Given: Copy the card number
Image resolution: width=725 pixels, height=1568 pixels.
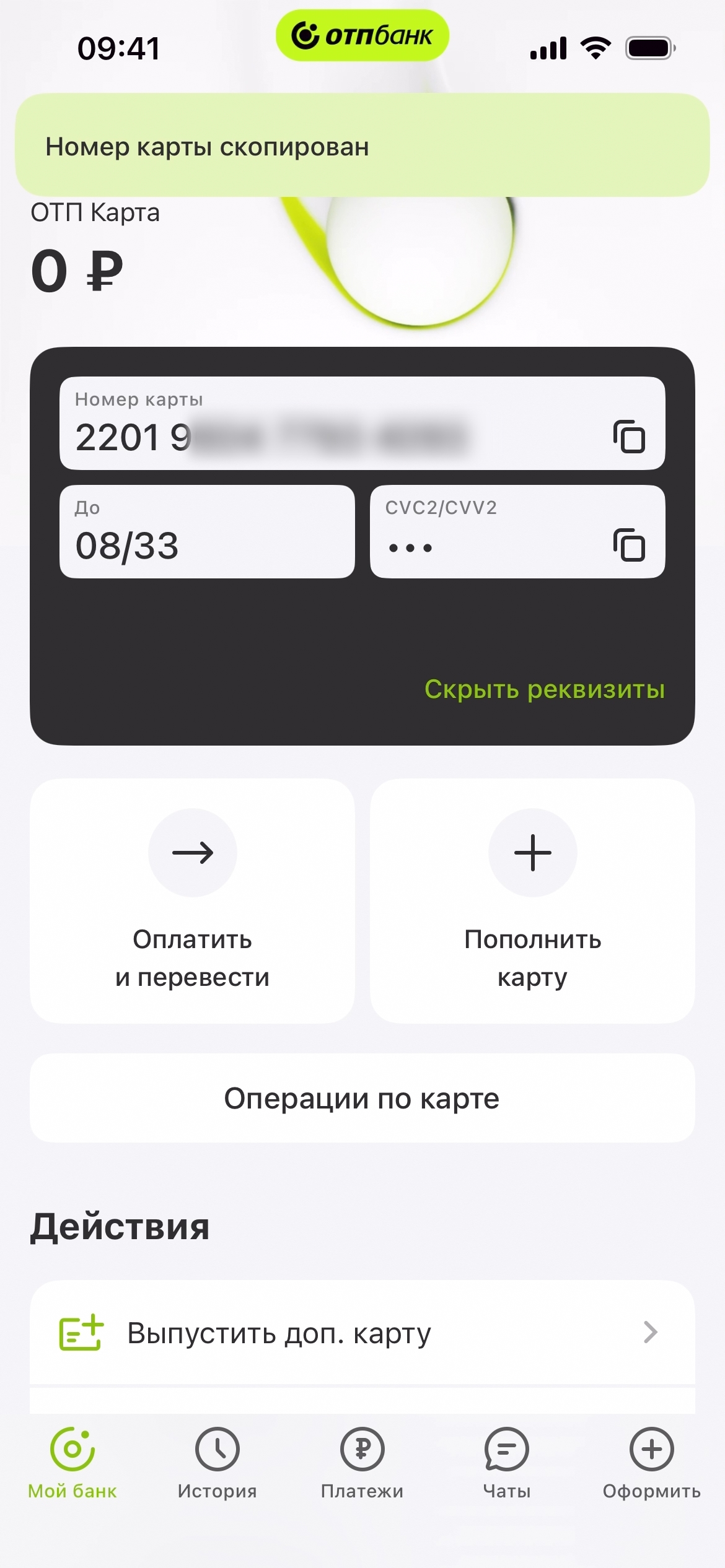Looking at the screenshot, I should point(628,437).
